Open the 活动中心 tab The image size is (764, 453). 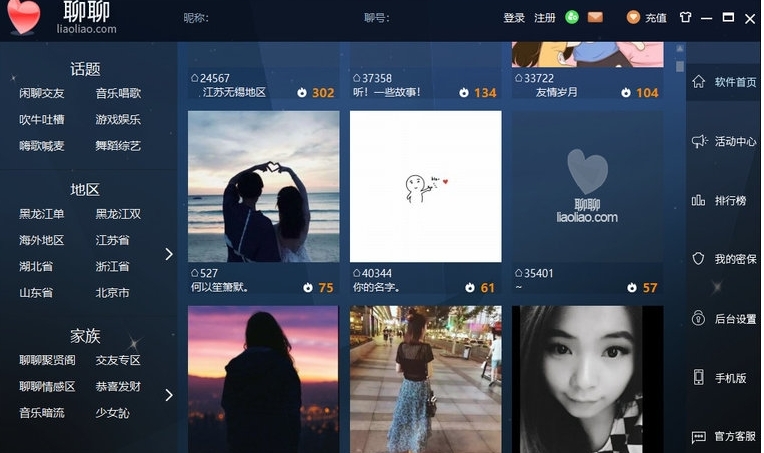[725, 141]
